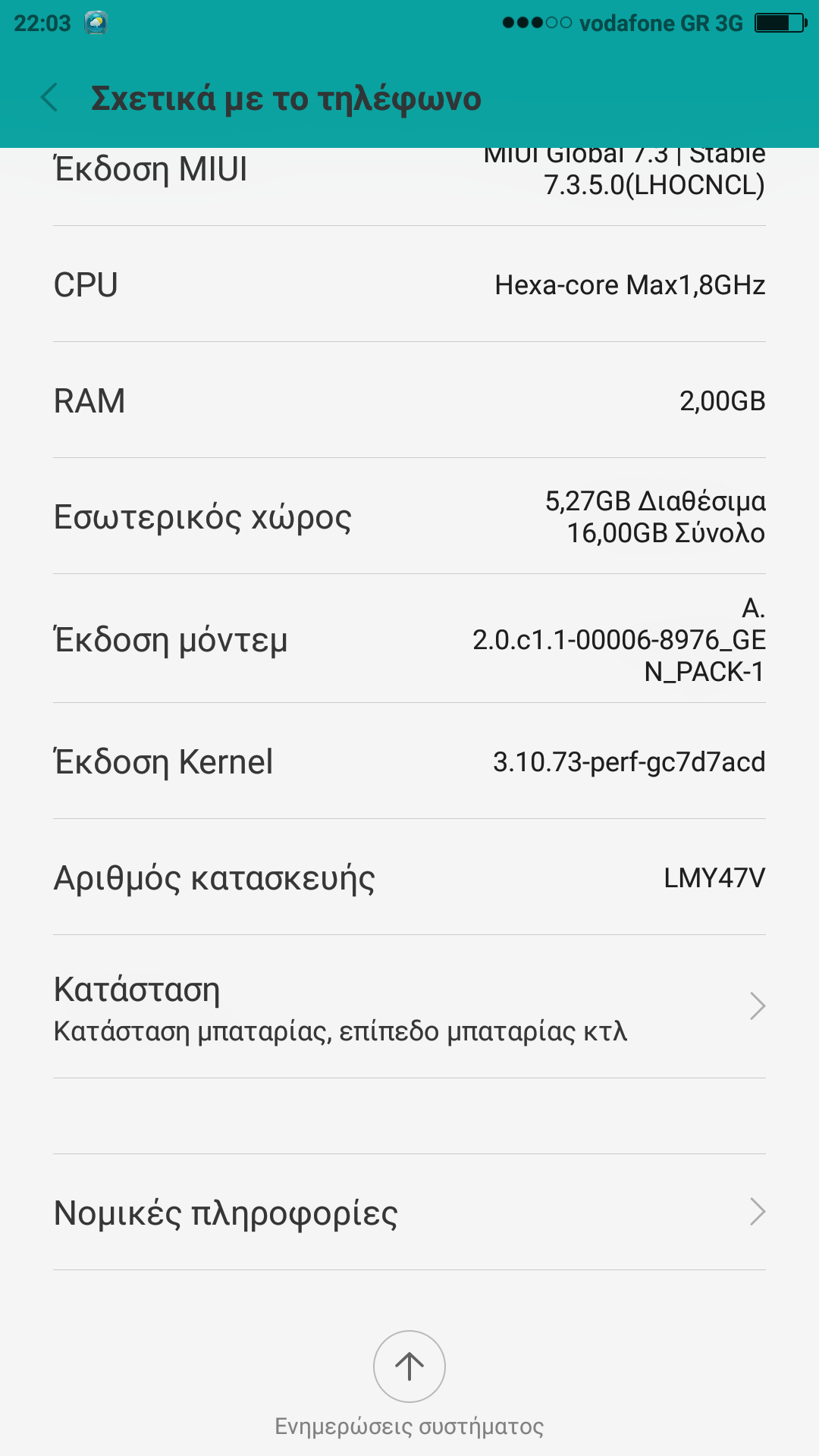Tap the Εσωτερικός χώρος row

[x=409, y=516]
